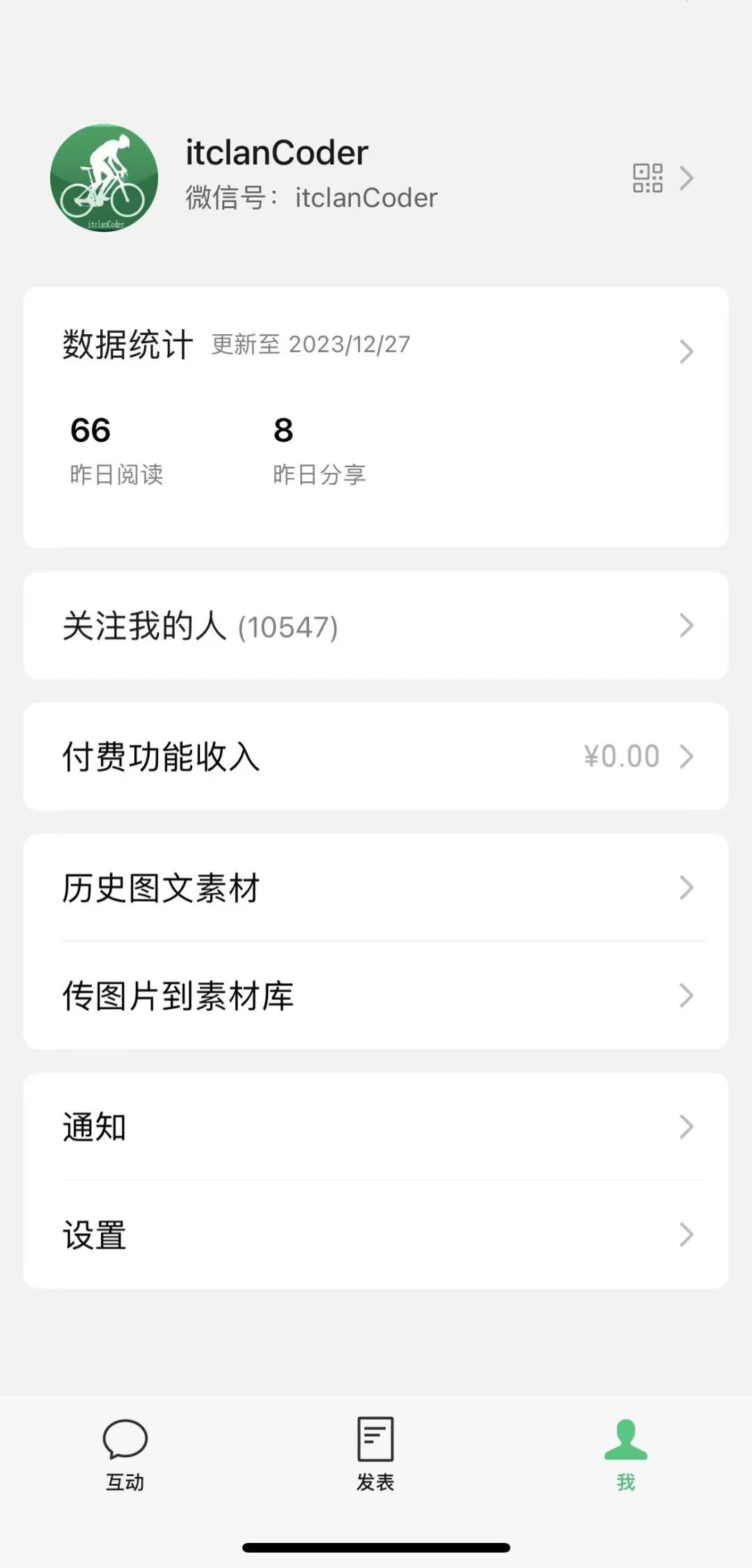The image size is (752, 1568).
Task: Open 通知 notifications
Action: tap(376, 1127)
